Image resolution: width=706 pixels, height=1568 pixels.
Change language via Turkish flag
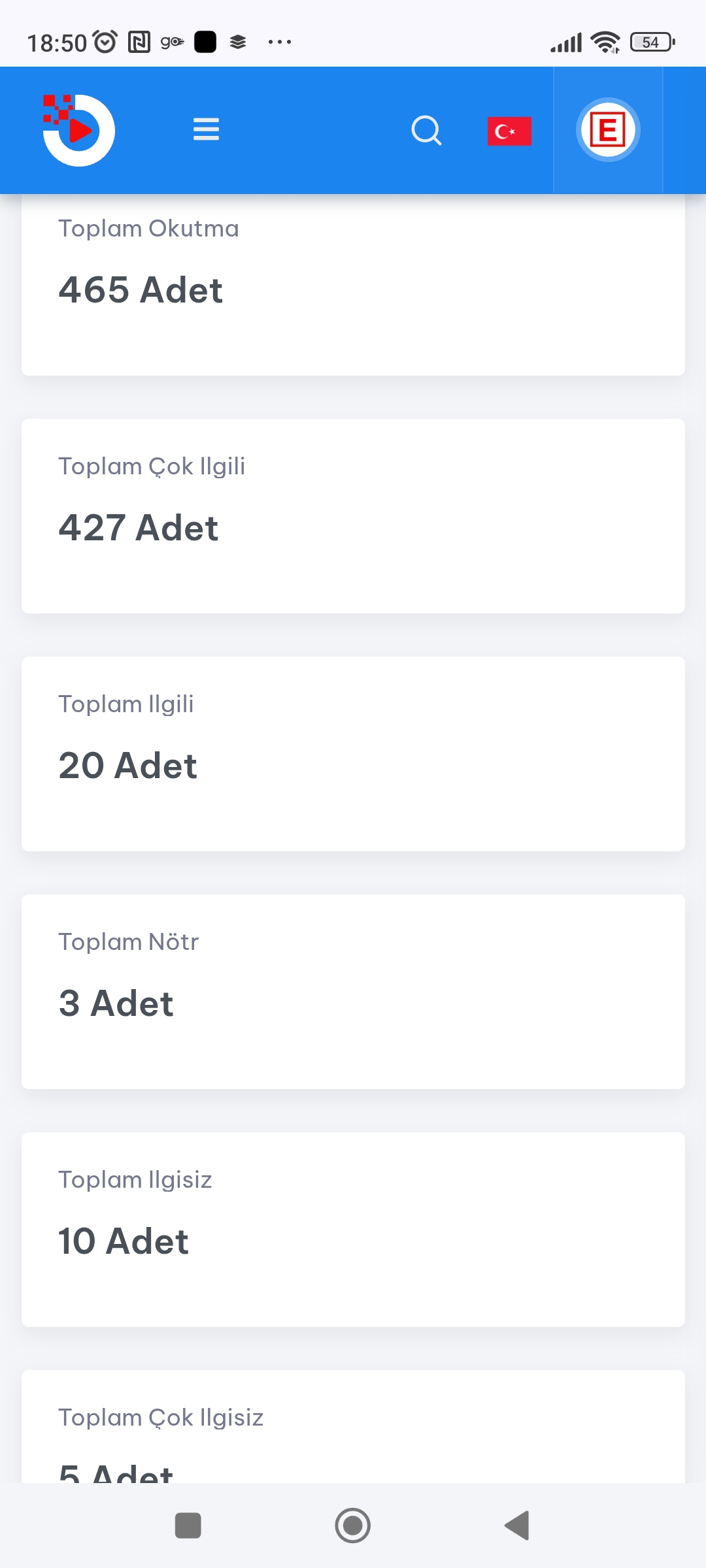509,131
